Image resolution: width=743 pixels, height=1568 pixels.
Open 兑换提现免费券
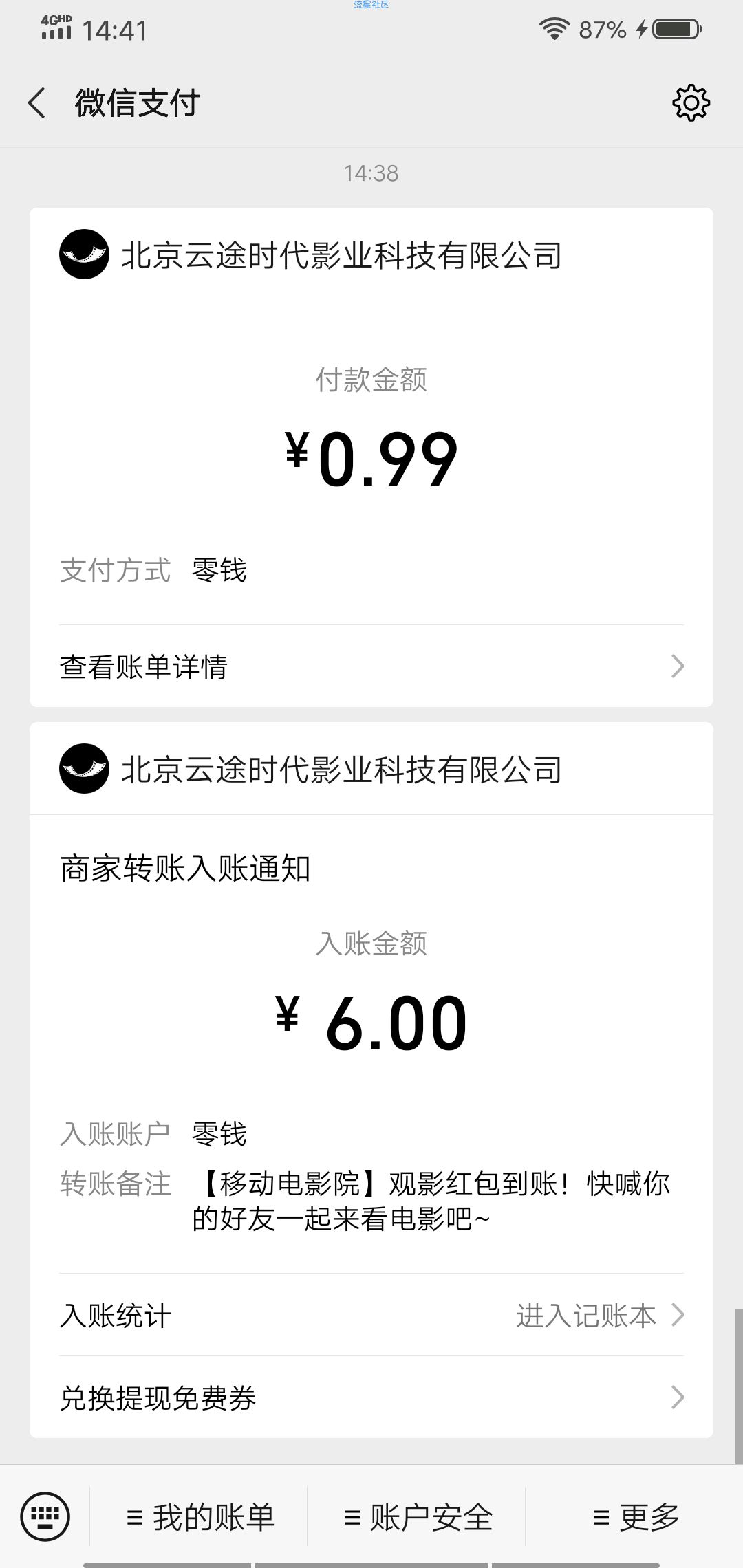[371, 1397]
